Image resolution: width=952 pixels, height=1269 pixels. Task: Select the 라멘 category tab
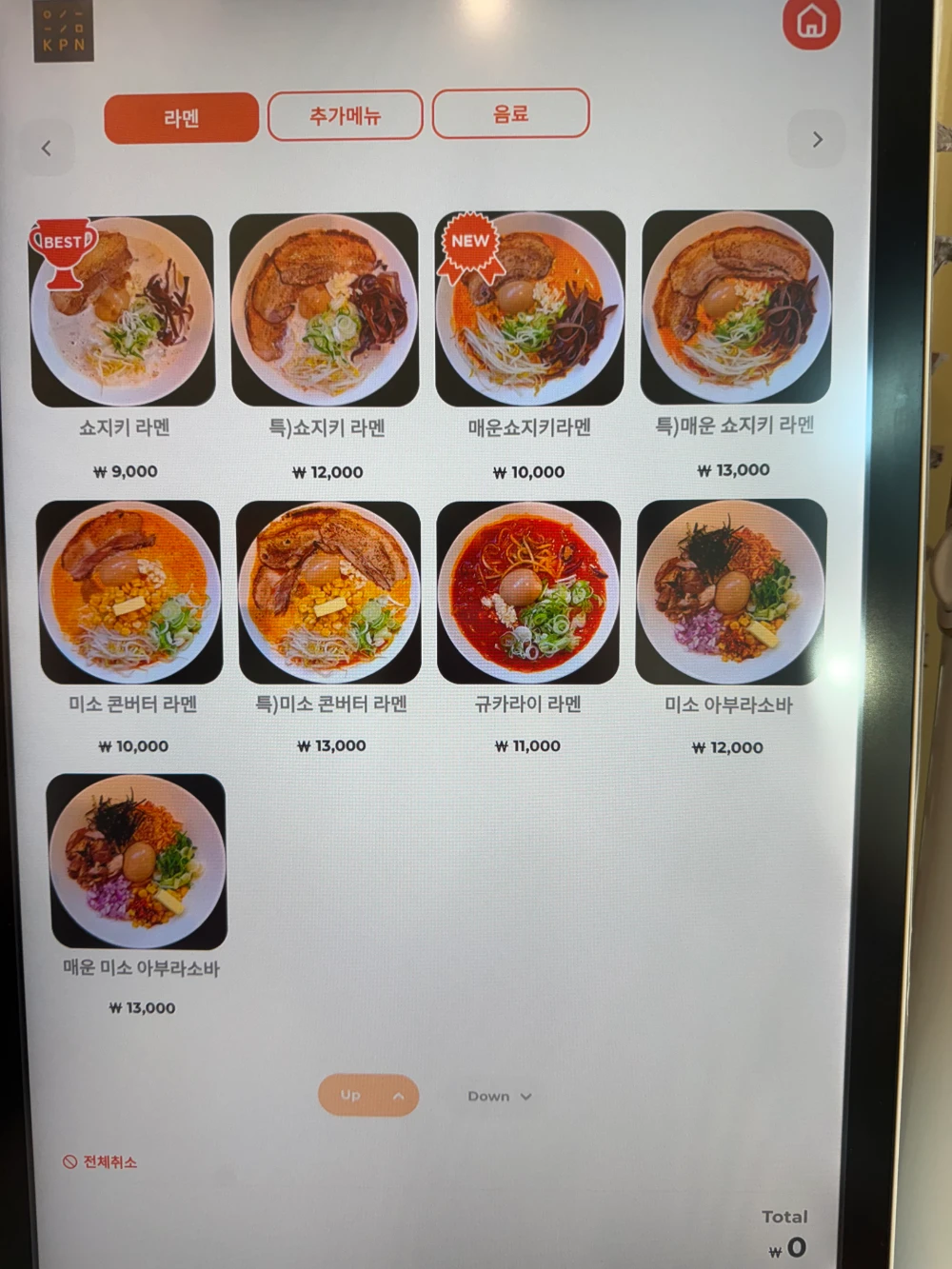[x=181, y=118]
